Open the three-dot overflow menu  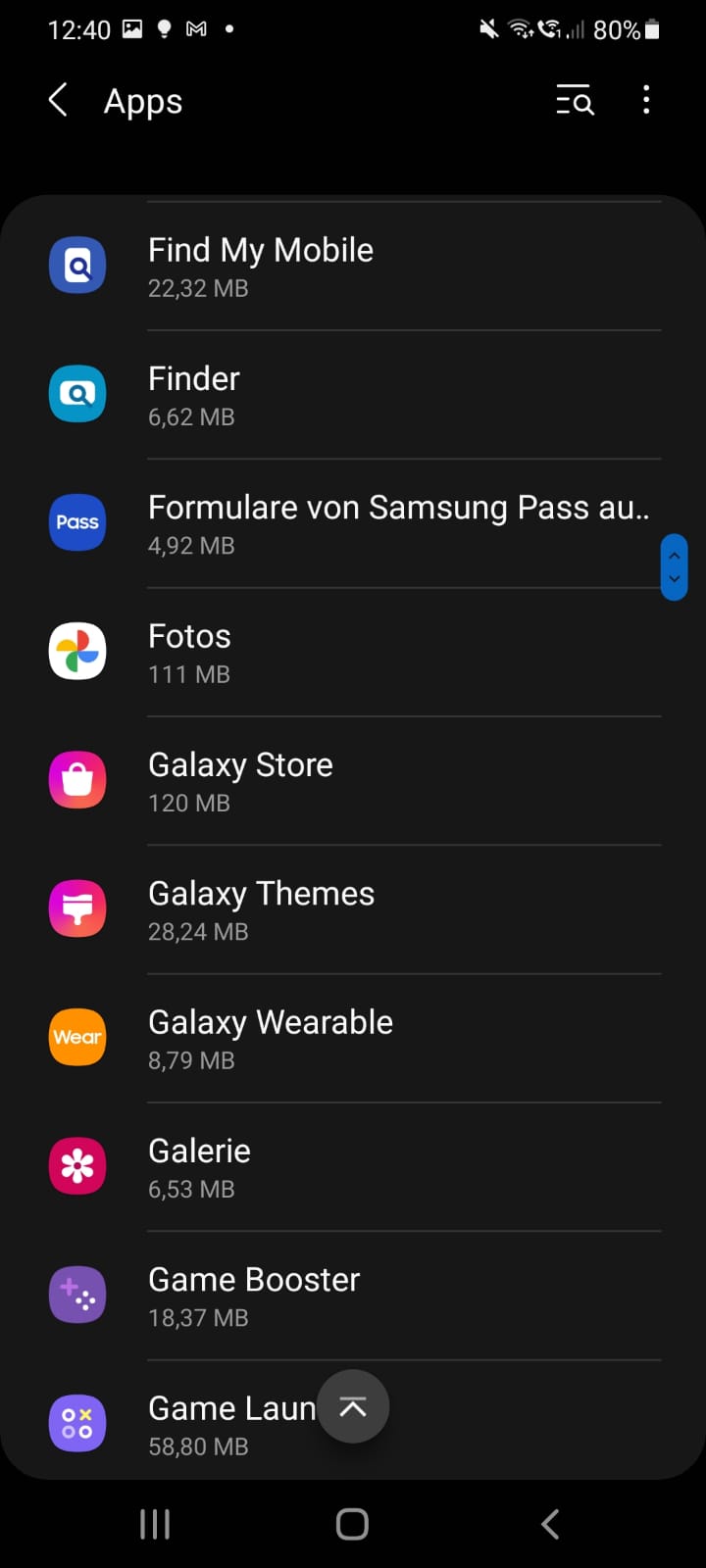(645, 100)
